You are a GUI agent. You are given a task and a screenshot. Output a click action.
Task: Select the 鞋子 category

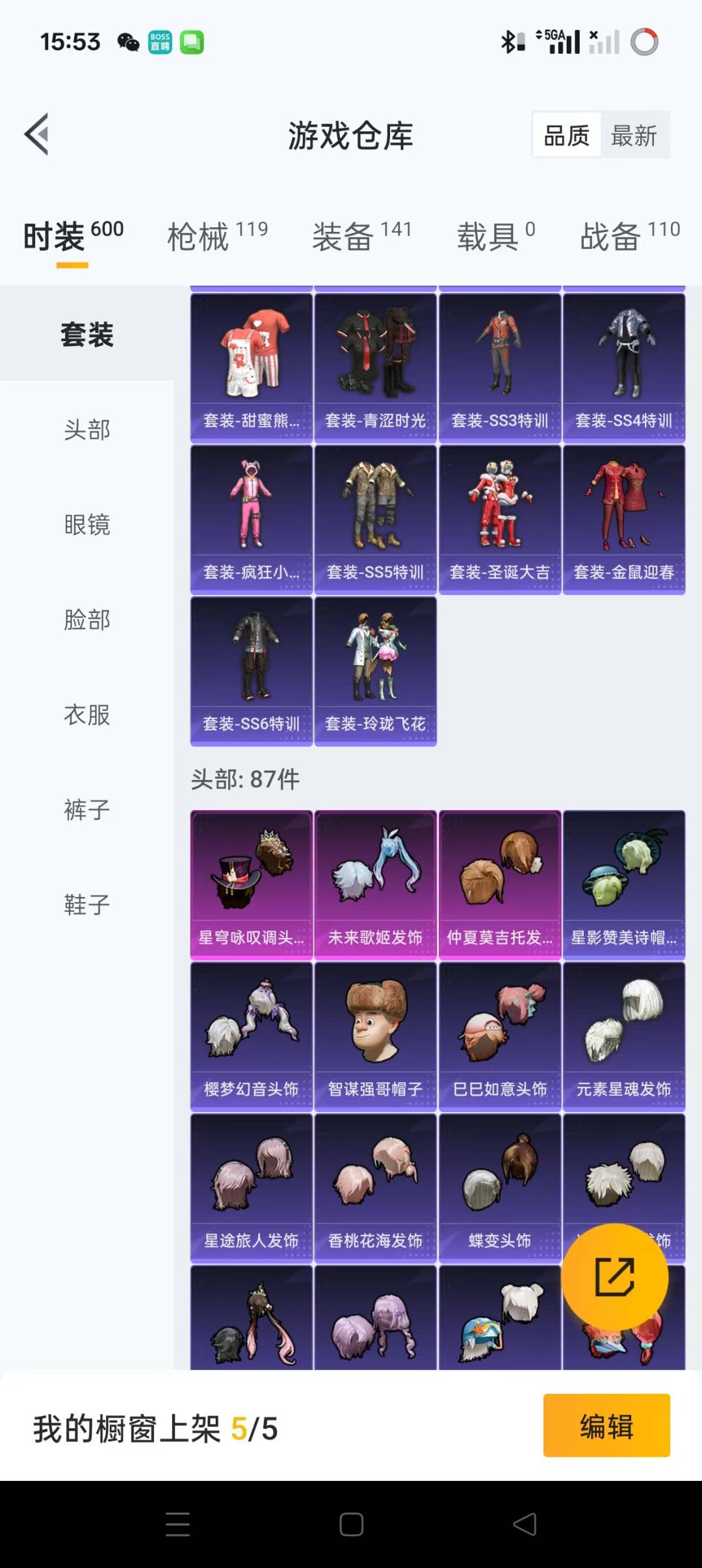click(x=87, y=904)
